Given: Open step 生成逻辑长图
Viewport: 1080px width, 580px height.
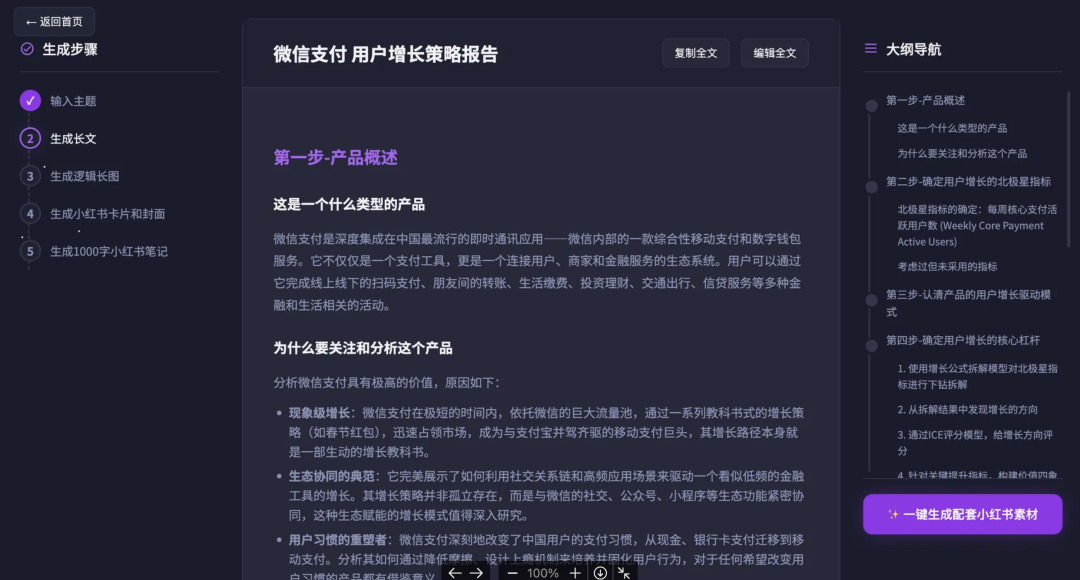Looking at the screenshot, I should (84, 176).
